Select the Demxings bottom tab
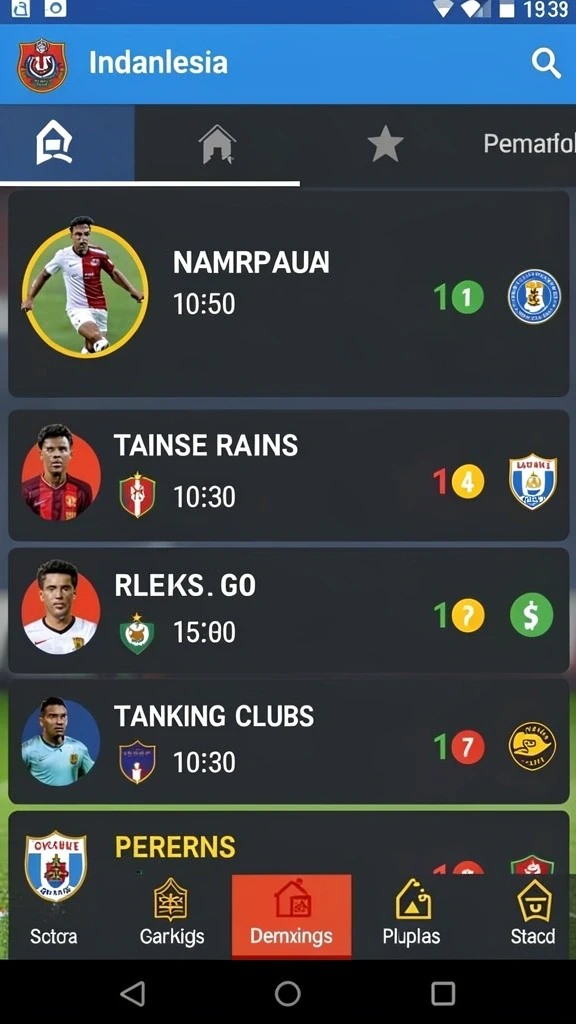Screen dimensions: 576x1024 pos(291,916)
